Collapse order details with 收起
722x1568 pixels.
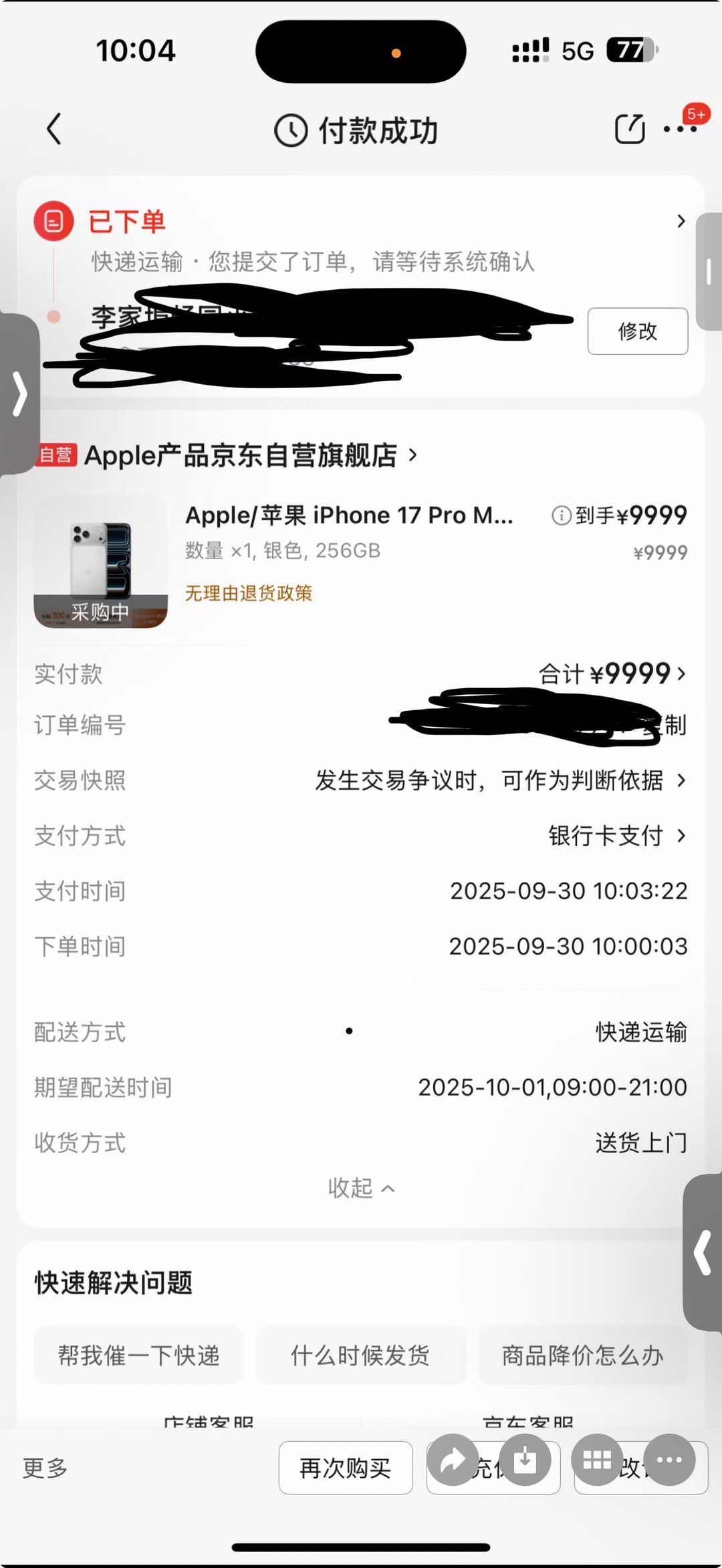360,1189
